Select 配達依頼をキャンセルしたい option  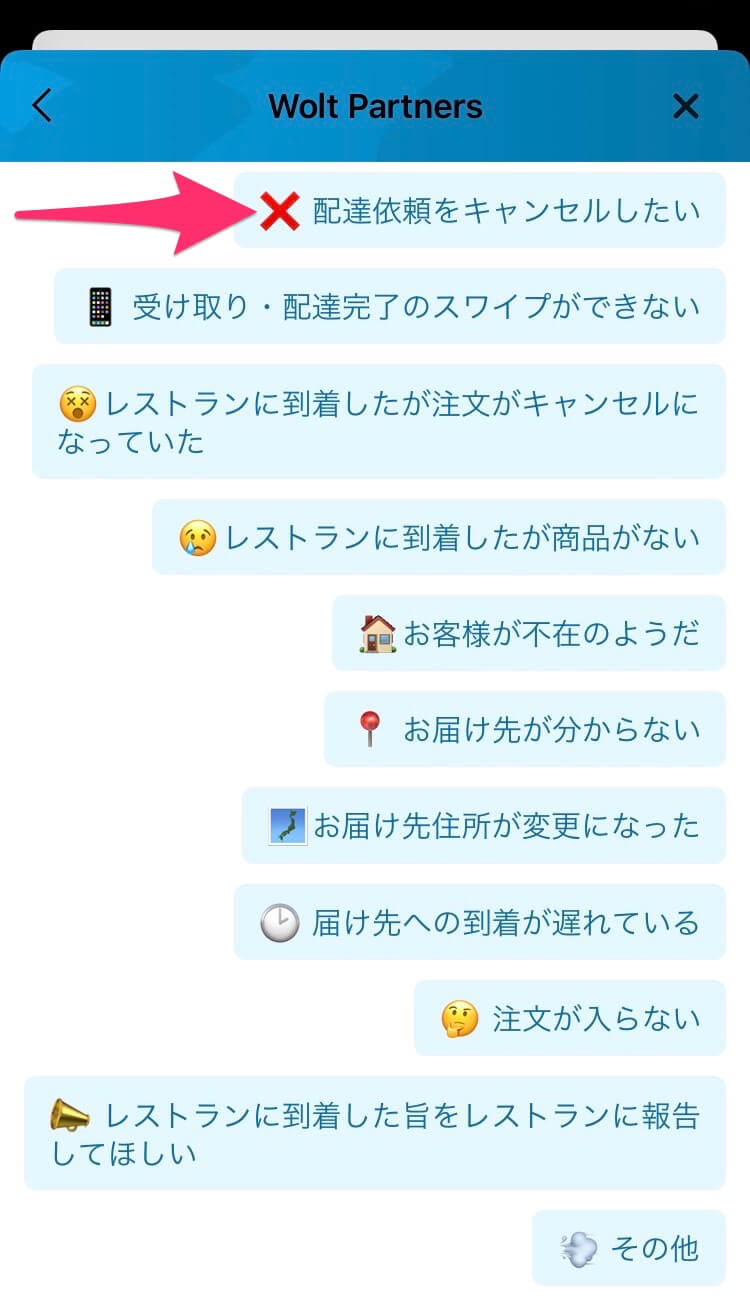click(x=480, y=211)
